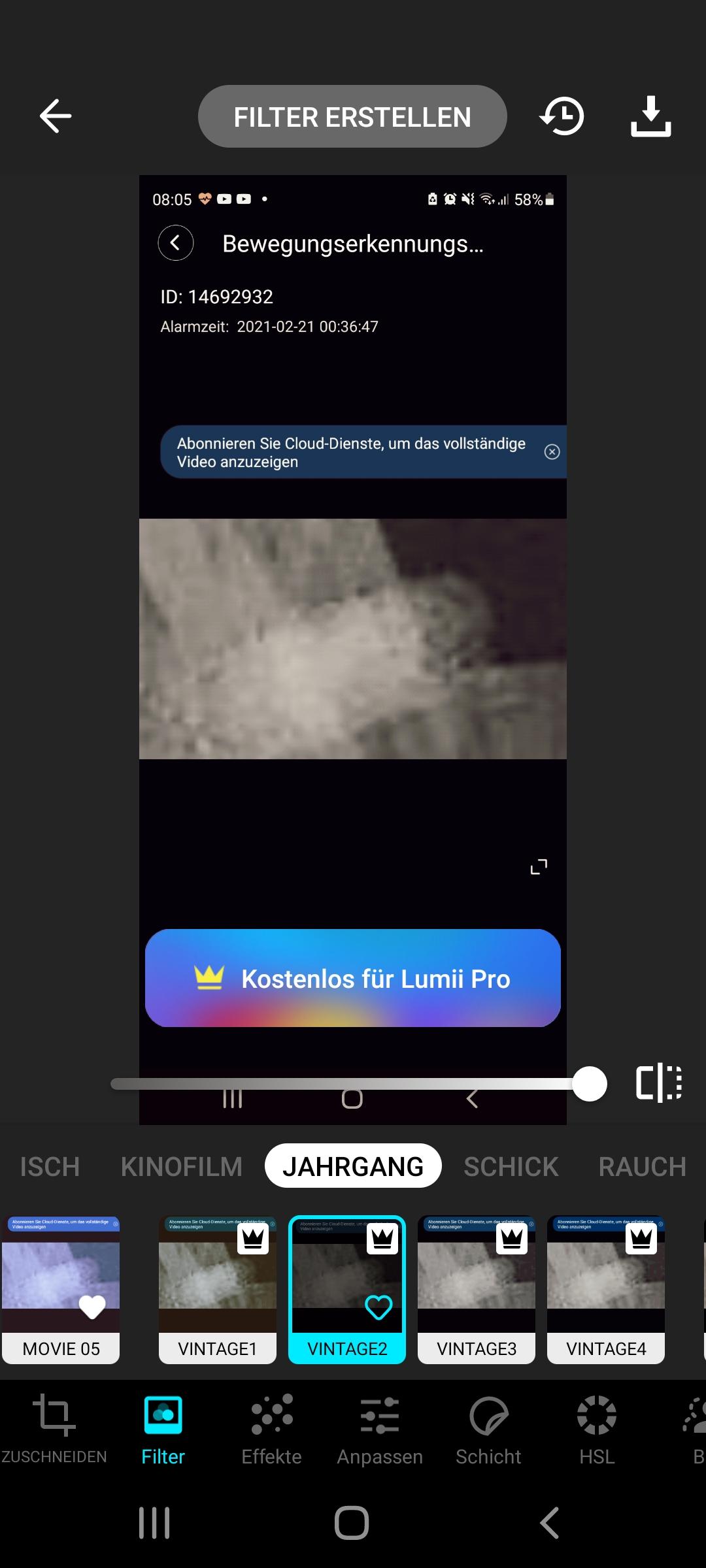Save the image with the download icon
The width and height of the screenshot is (706, 1568).
click(650, 116)
